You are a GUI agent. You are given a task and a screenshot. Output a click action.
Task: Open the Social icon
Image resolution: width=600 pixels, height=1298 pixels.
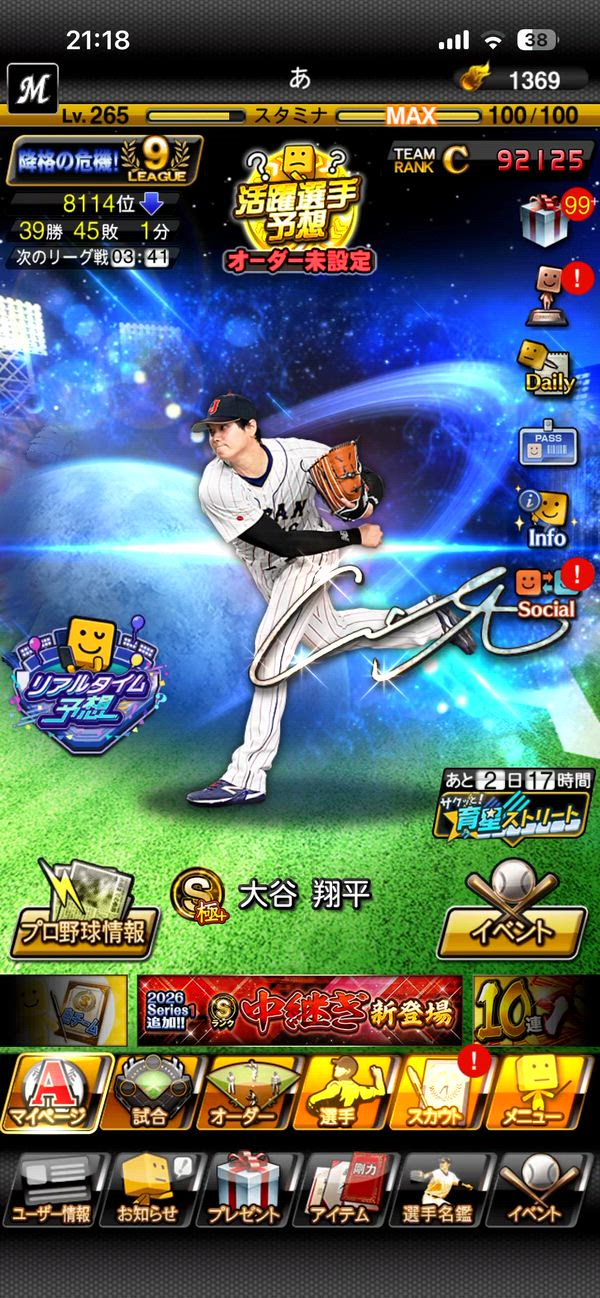[546, 592]
